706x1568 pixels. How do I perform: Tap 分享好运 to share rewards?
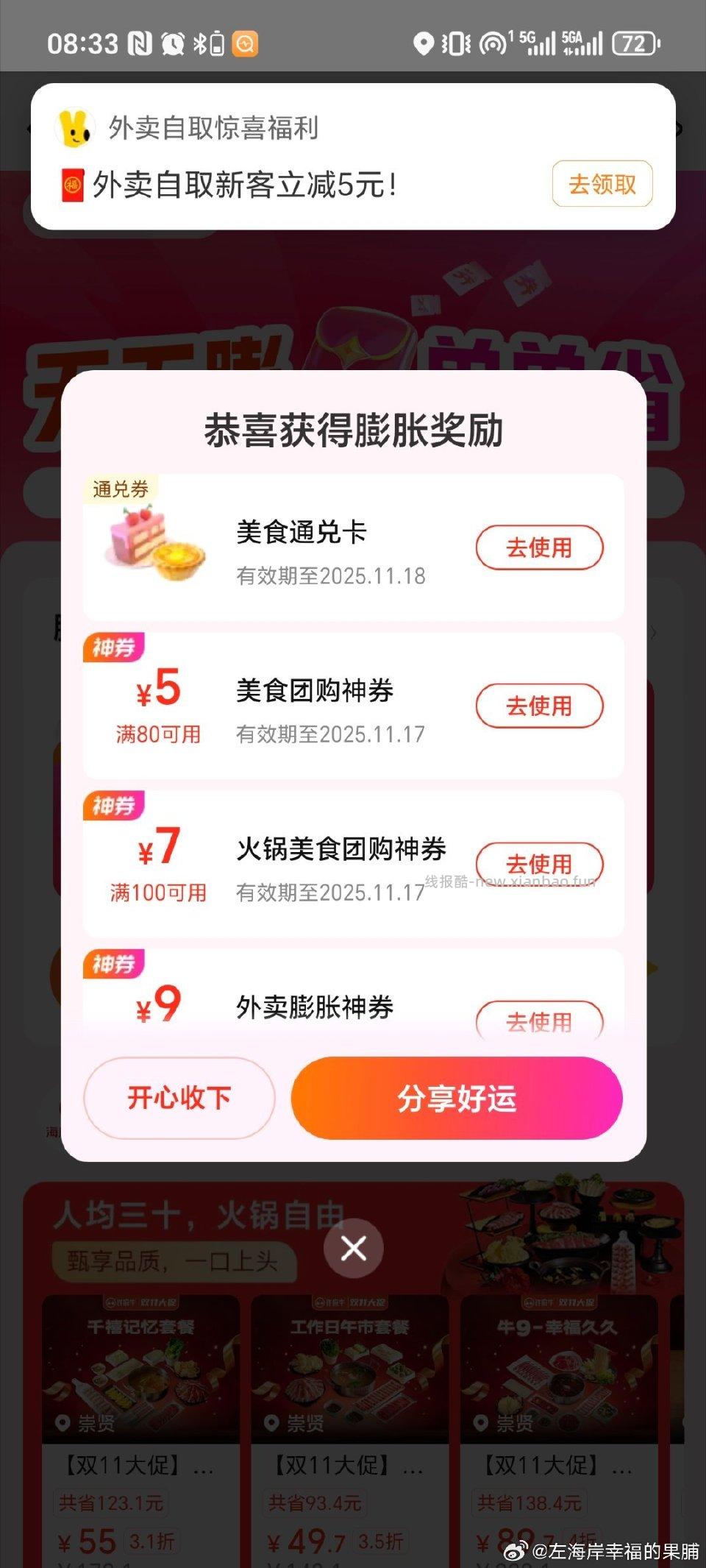pyautogui.click(x=457, y=1098)
